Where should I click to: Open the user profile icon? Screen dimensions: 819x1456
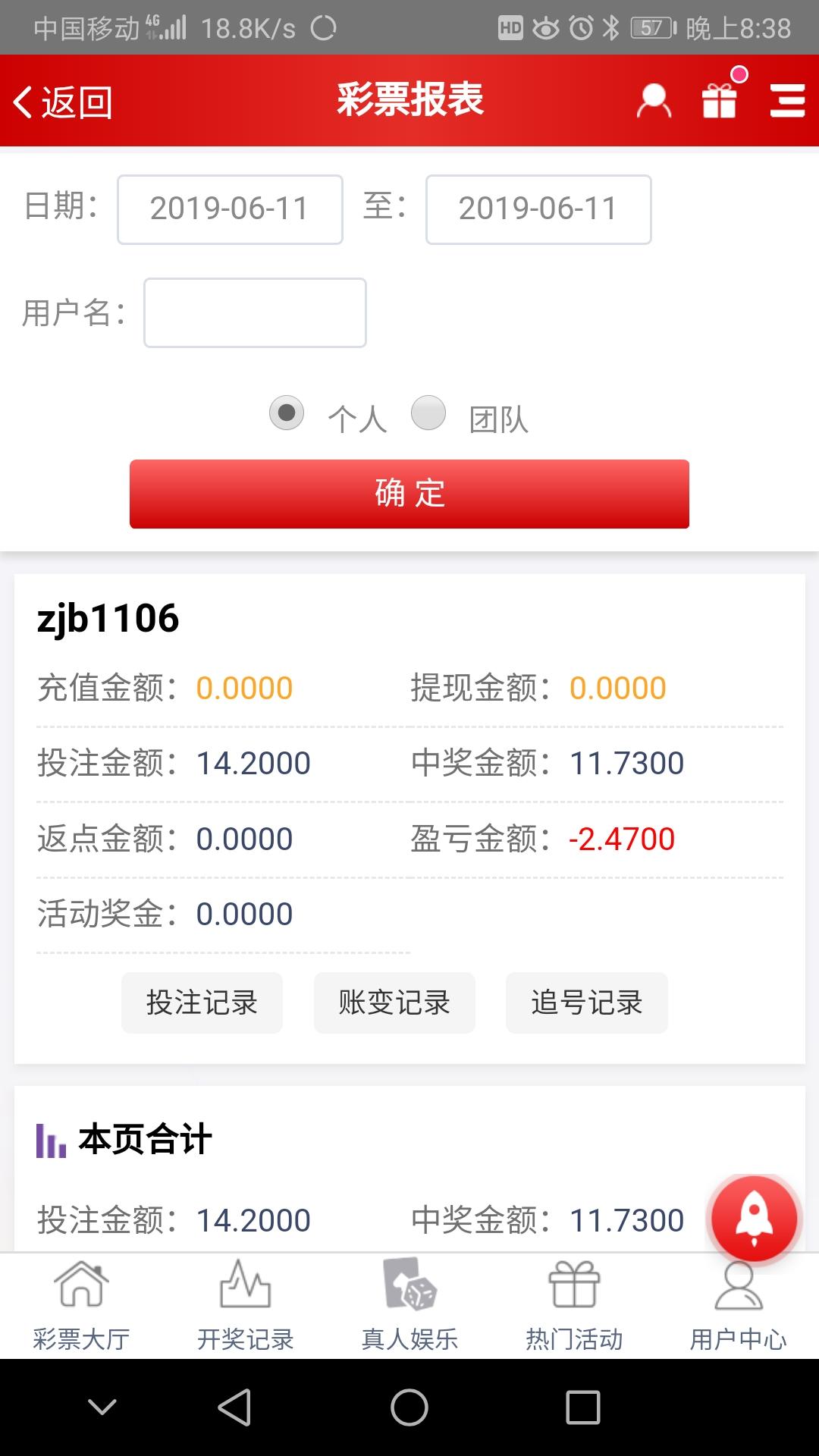click(x=654, y=101)
